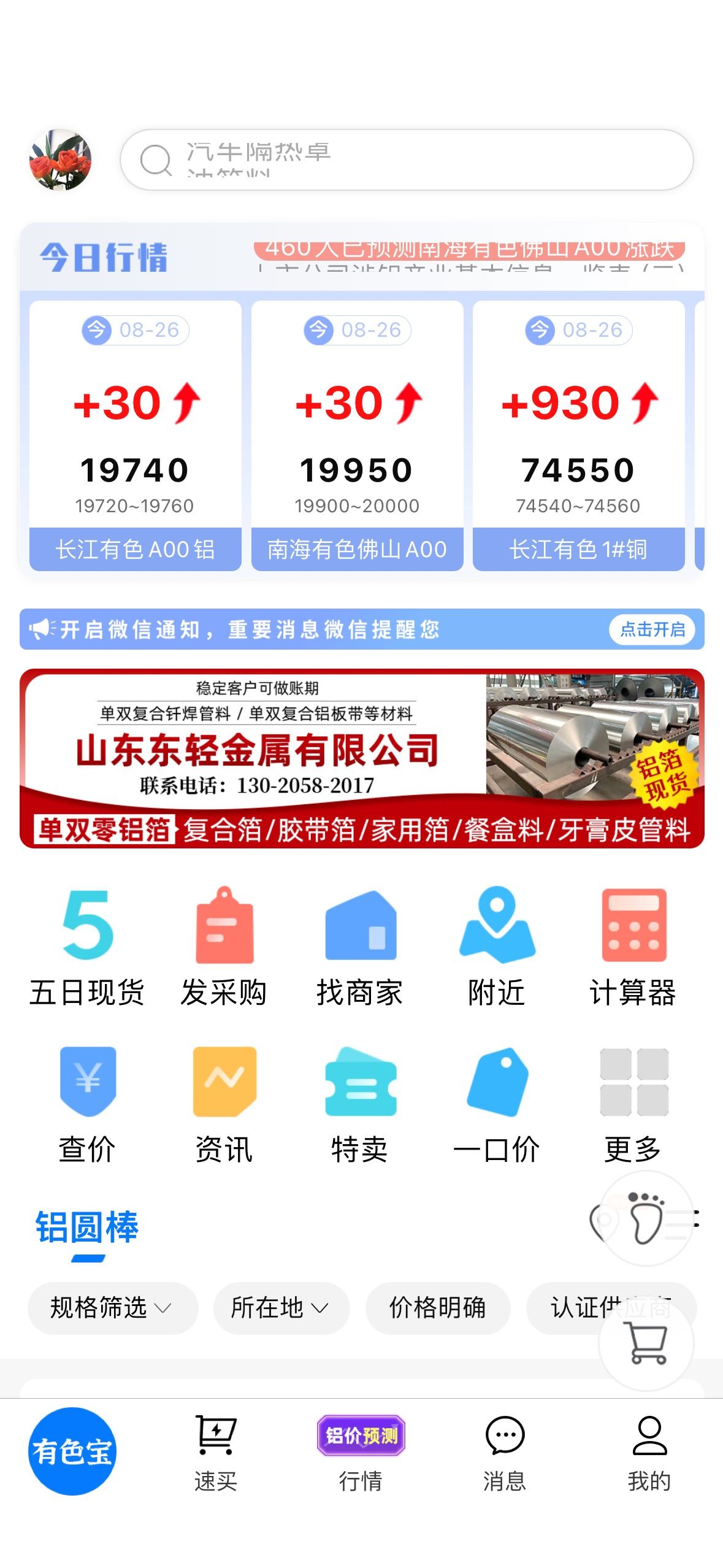Open the 计算器 tool
Screen dimensions: 723x1568
coord(633,947)
